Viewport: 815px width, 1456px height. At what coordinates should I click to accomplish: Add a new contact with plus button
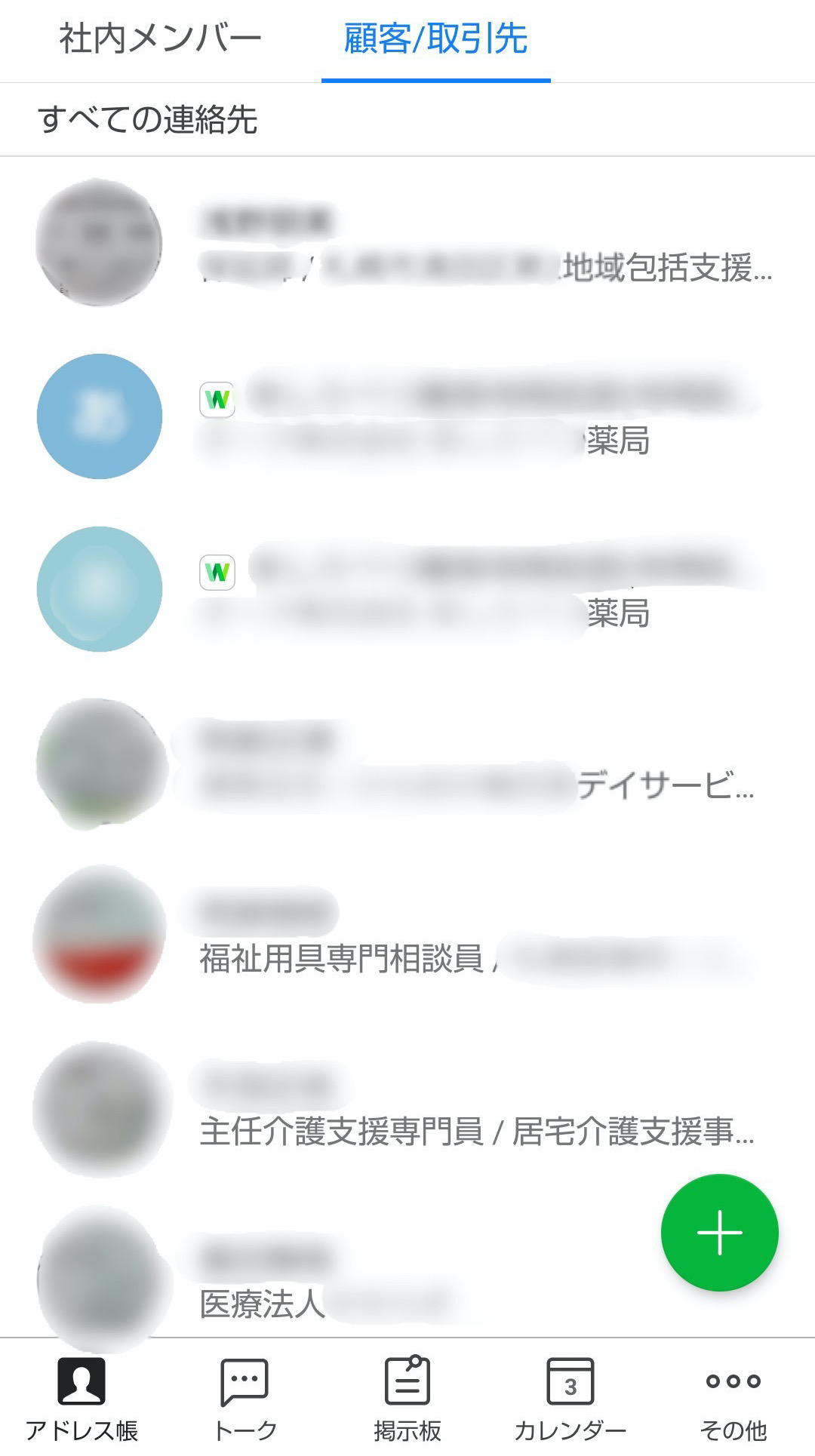(719, 1232)
